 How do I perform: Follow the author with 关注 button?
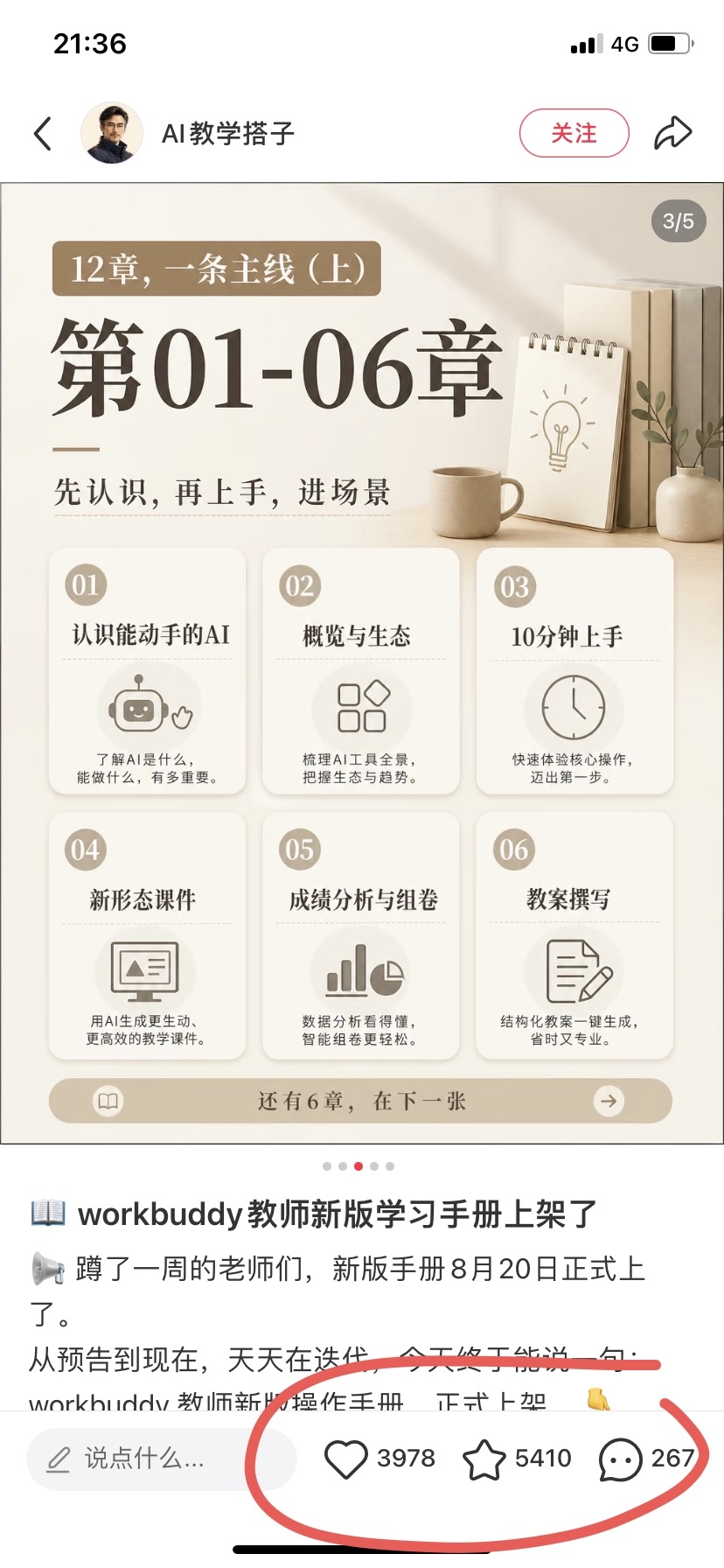pos(574,133)
